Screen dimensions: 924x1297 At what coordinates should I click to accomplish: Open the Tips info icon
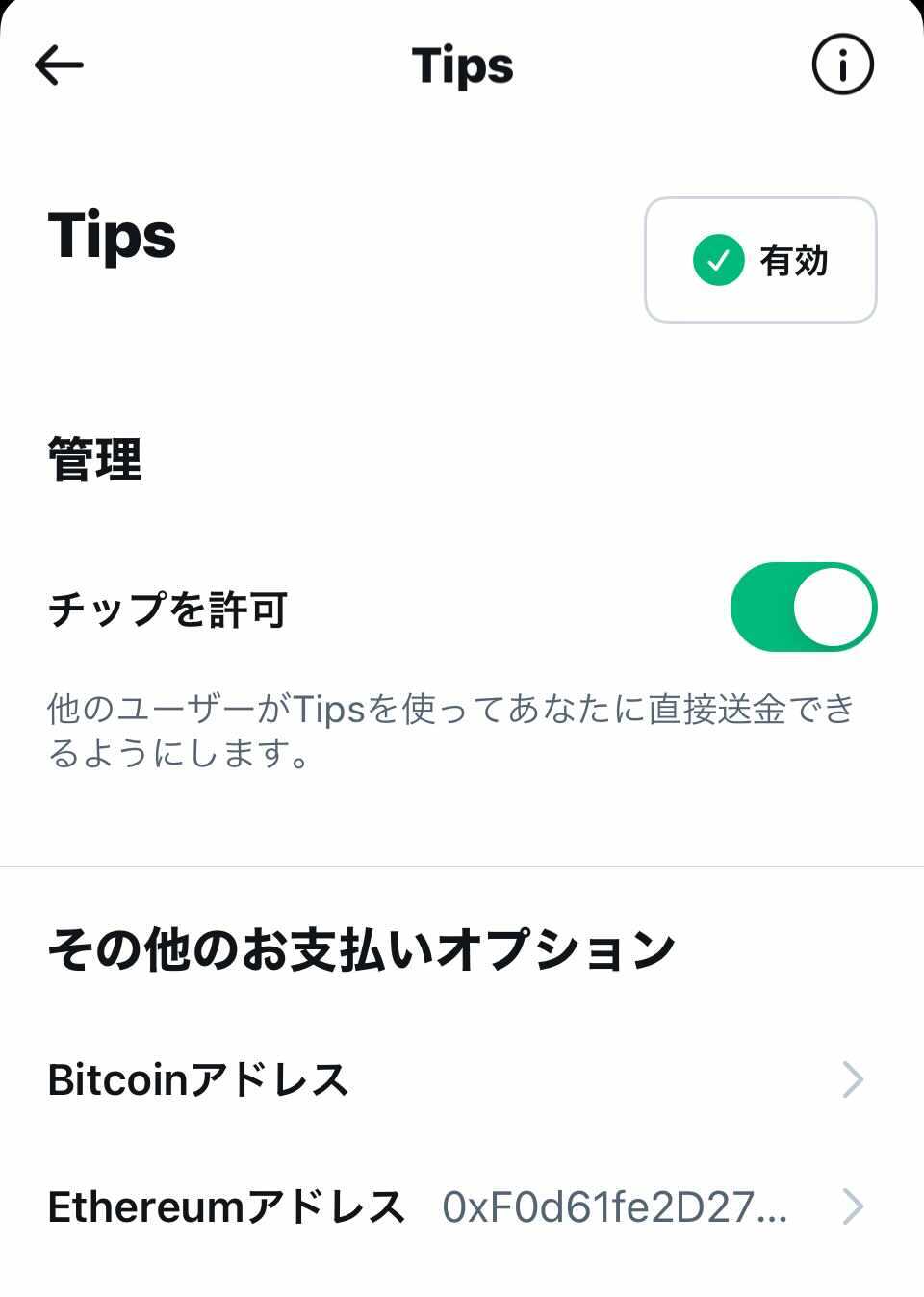[x=842, y=65]
